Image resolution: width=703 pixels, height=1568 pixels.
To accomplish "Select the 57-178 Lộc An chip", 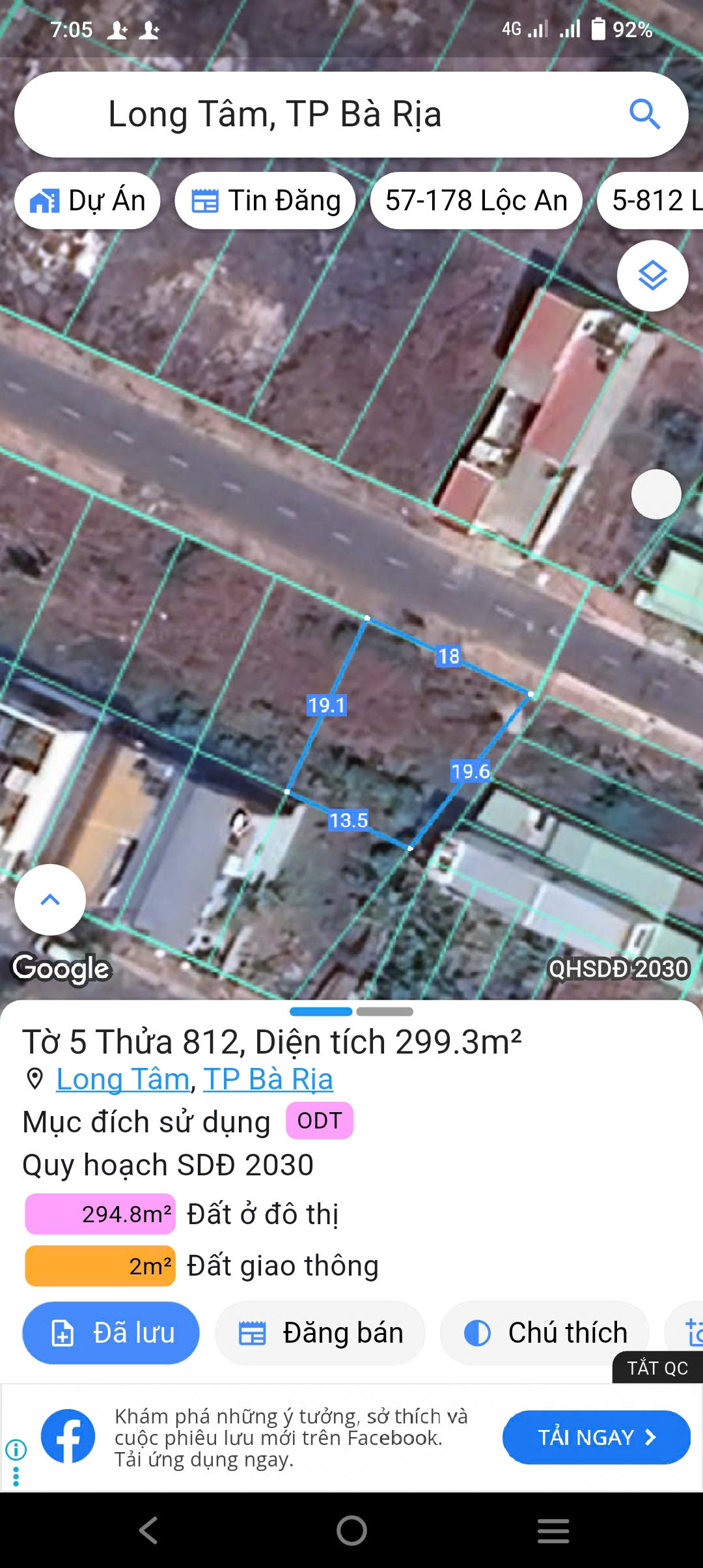I will point(476,201).
